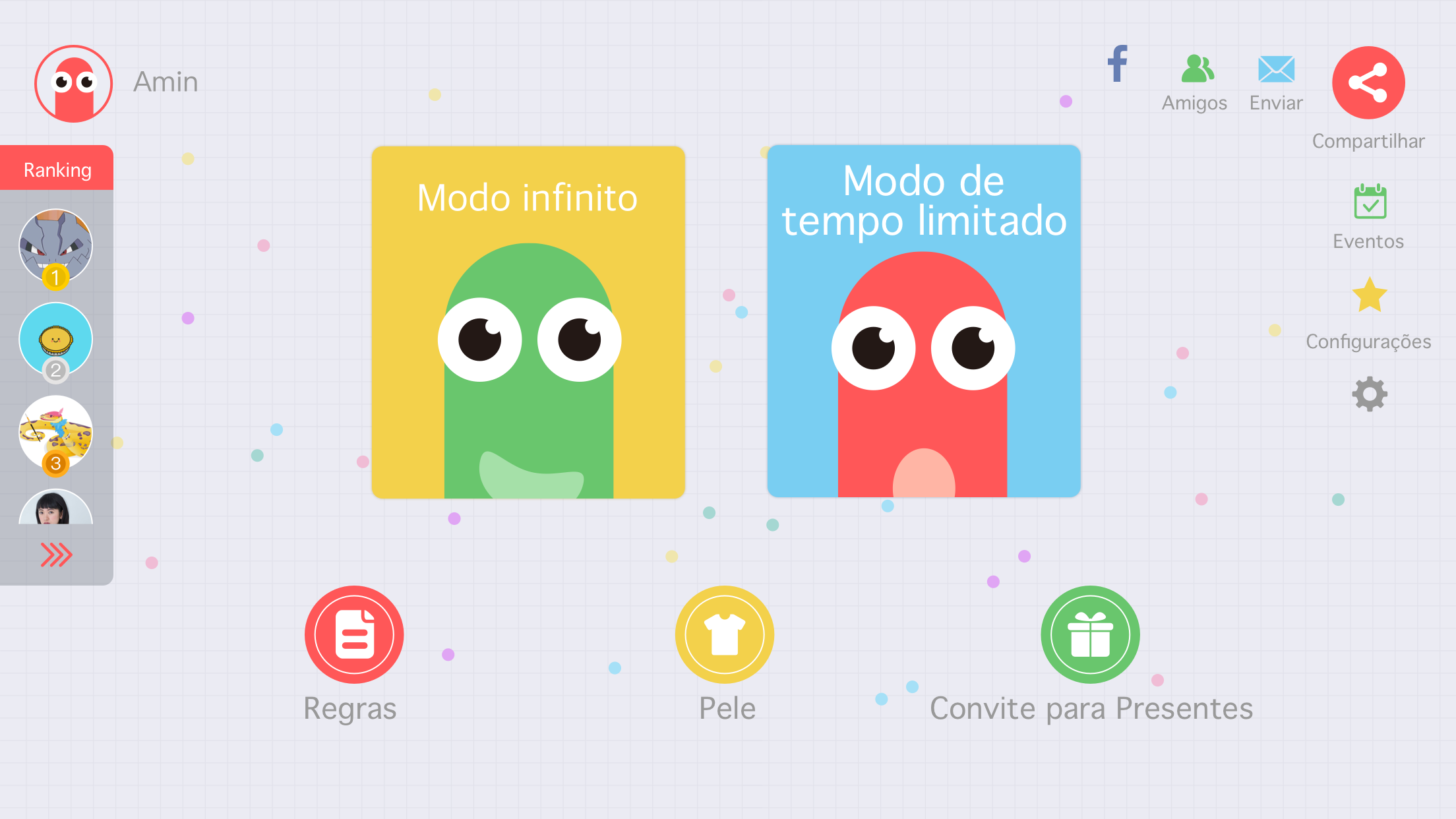This screenshot has width=1456, height=819.
Task: Open the Eventos calendar
Action: point(1370,202)
